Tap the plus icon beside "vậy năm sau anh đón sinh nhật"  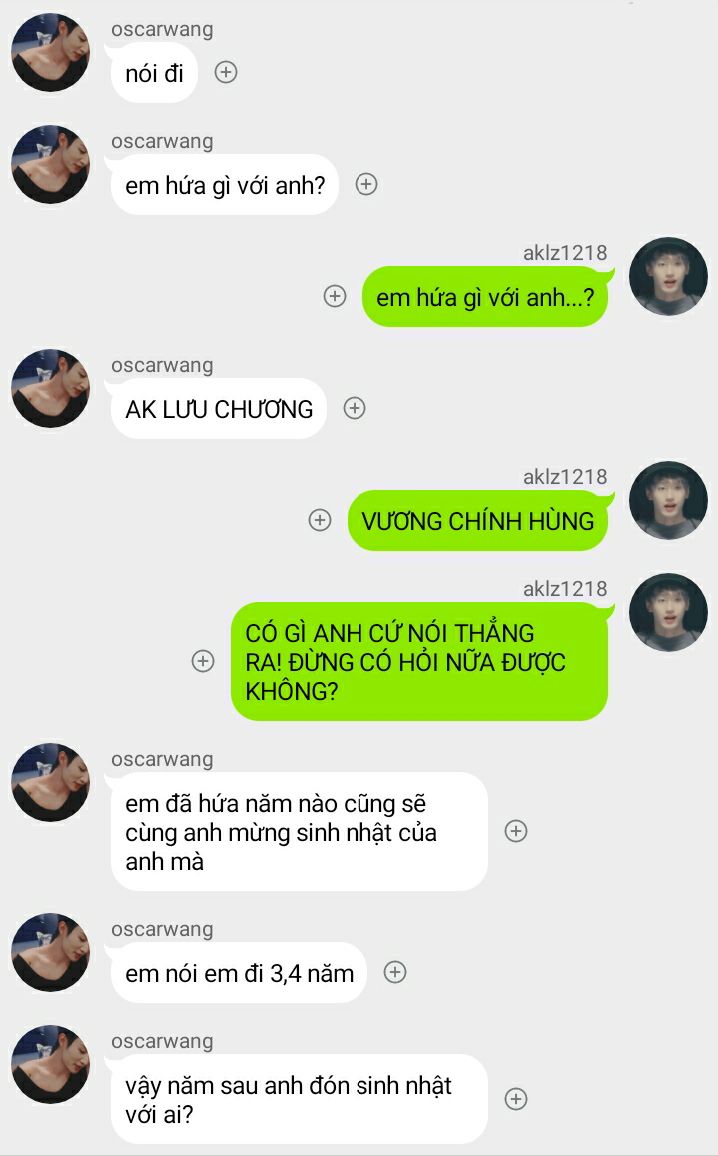click(x=516, y=1099)
